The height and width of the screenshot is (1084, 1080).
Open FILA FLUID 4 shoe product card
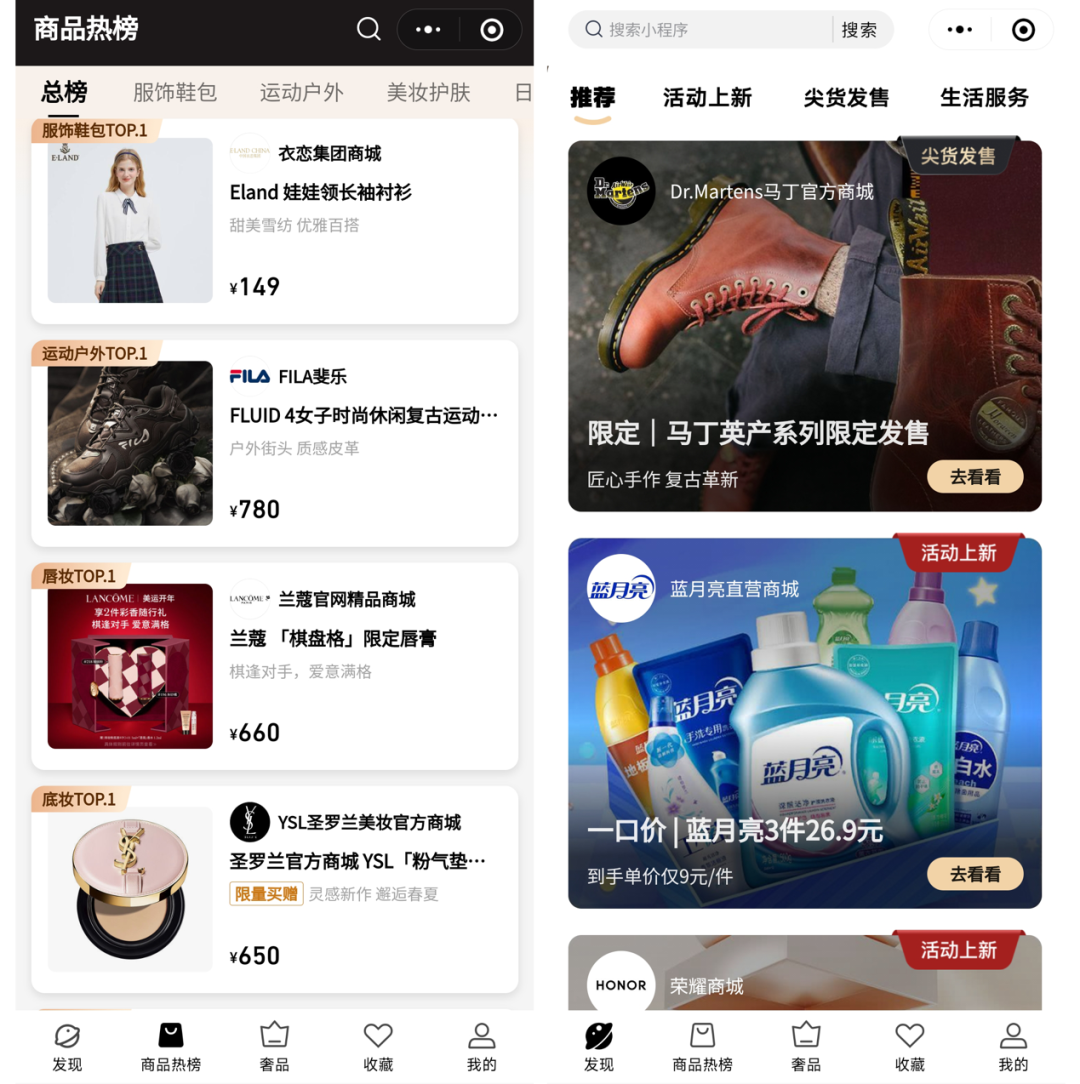275,444
